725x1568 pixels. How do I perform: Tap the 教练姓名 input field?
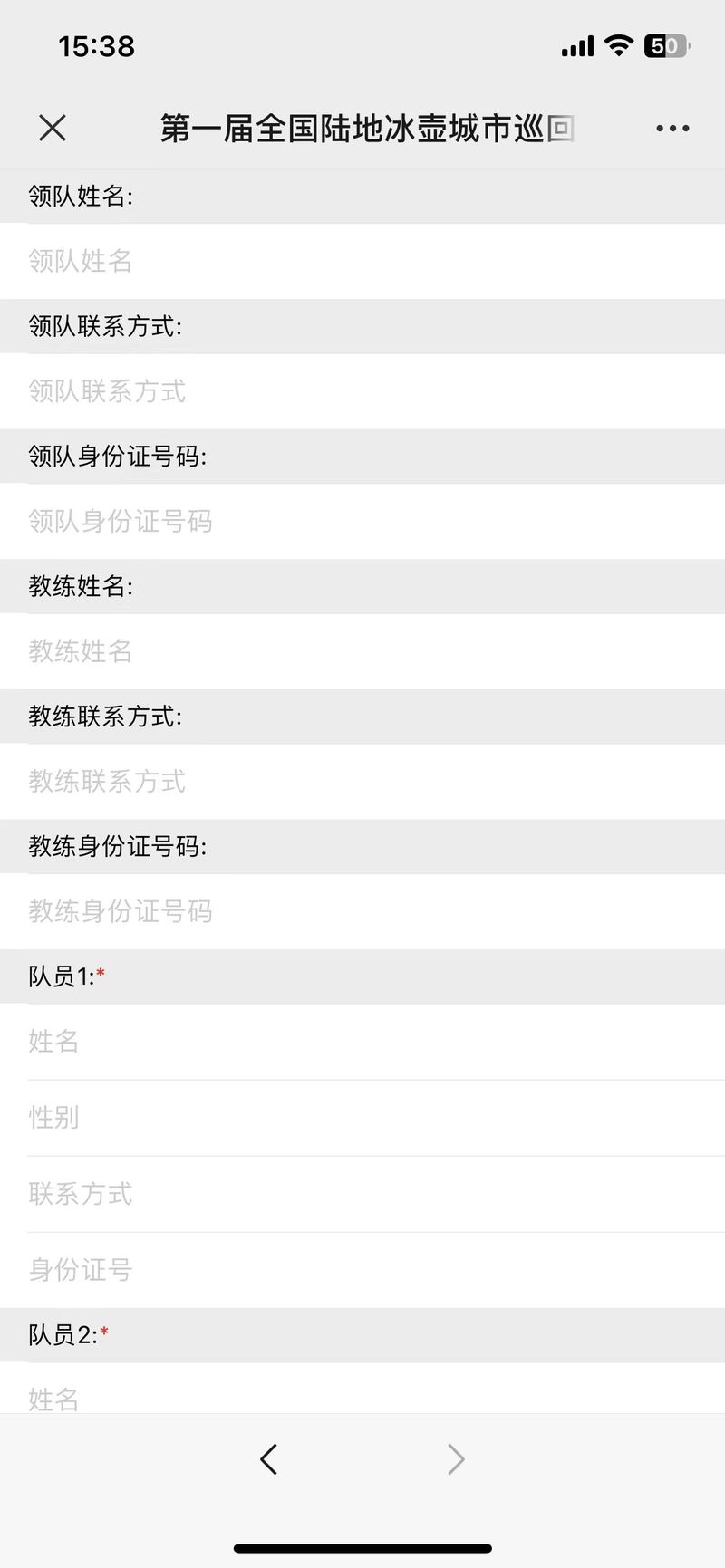tap(362, 651)
